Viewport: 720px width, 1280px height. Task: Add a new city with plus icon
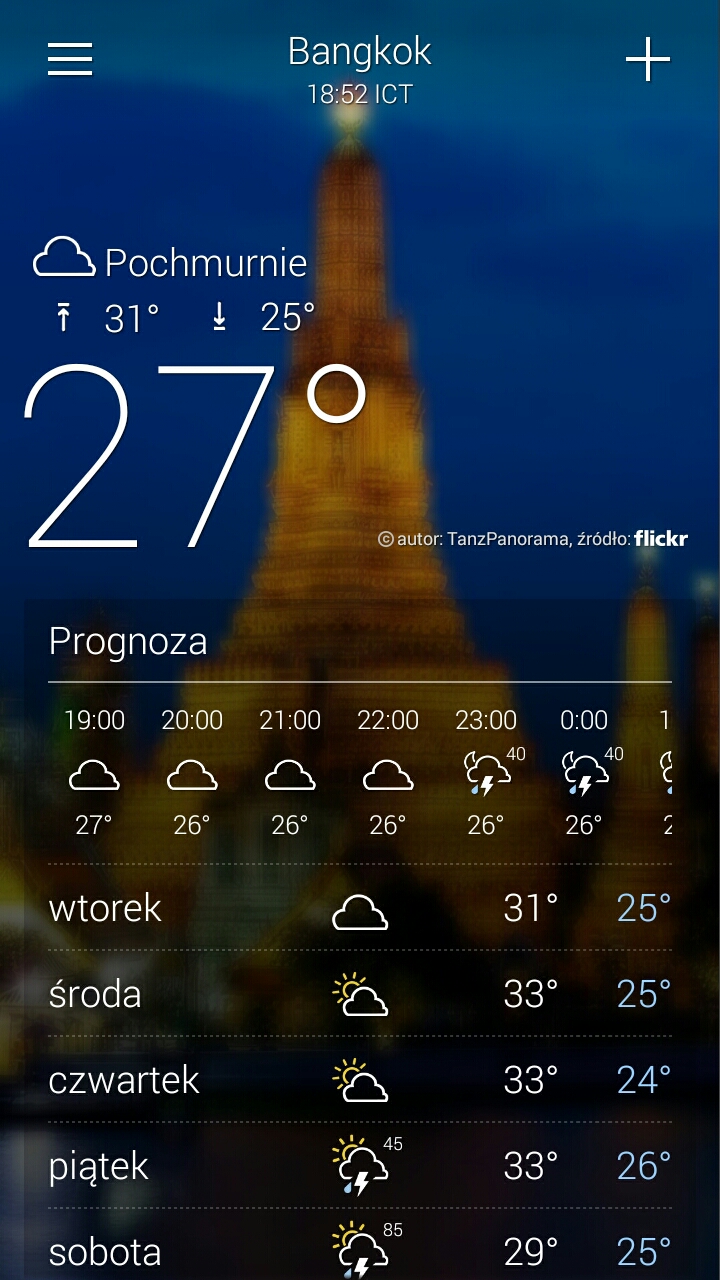point(648,60)
